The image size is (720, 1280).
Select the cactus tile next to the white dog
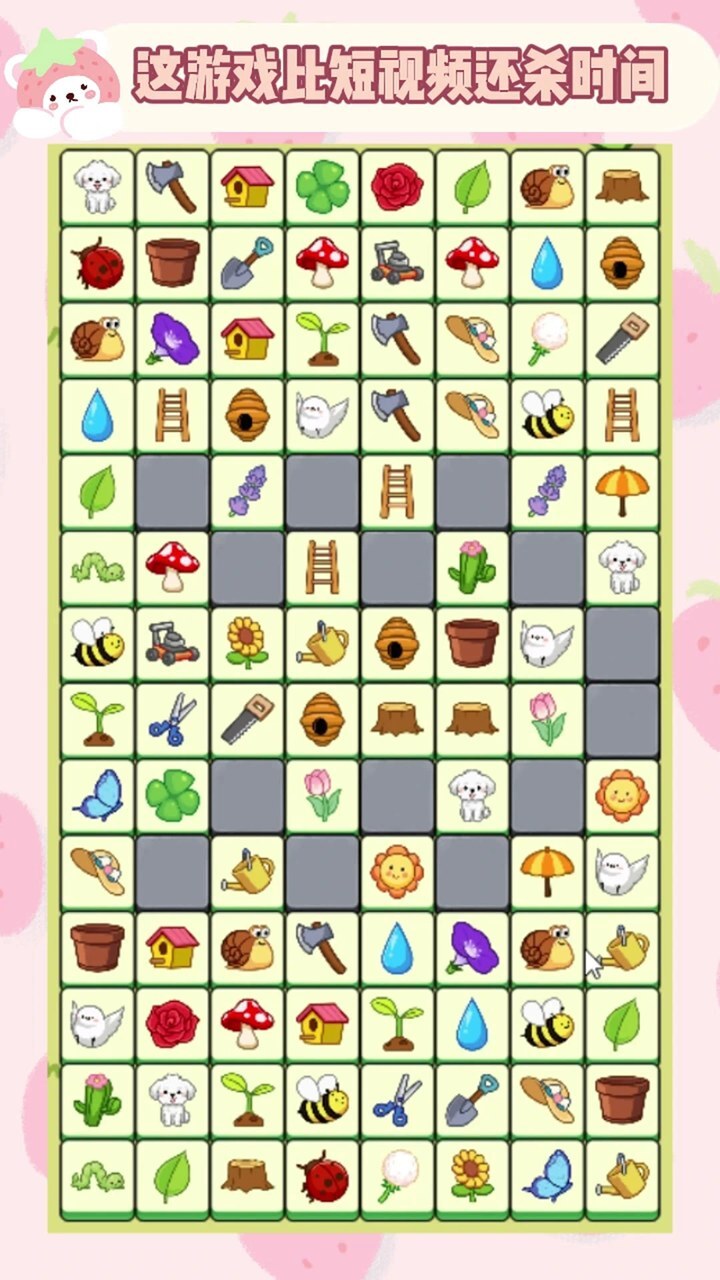97,1099
